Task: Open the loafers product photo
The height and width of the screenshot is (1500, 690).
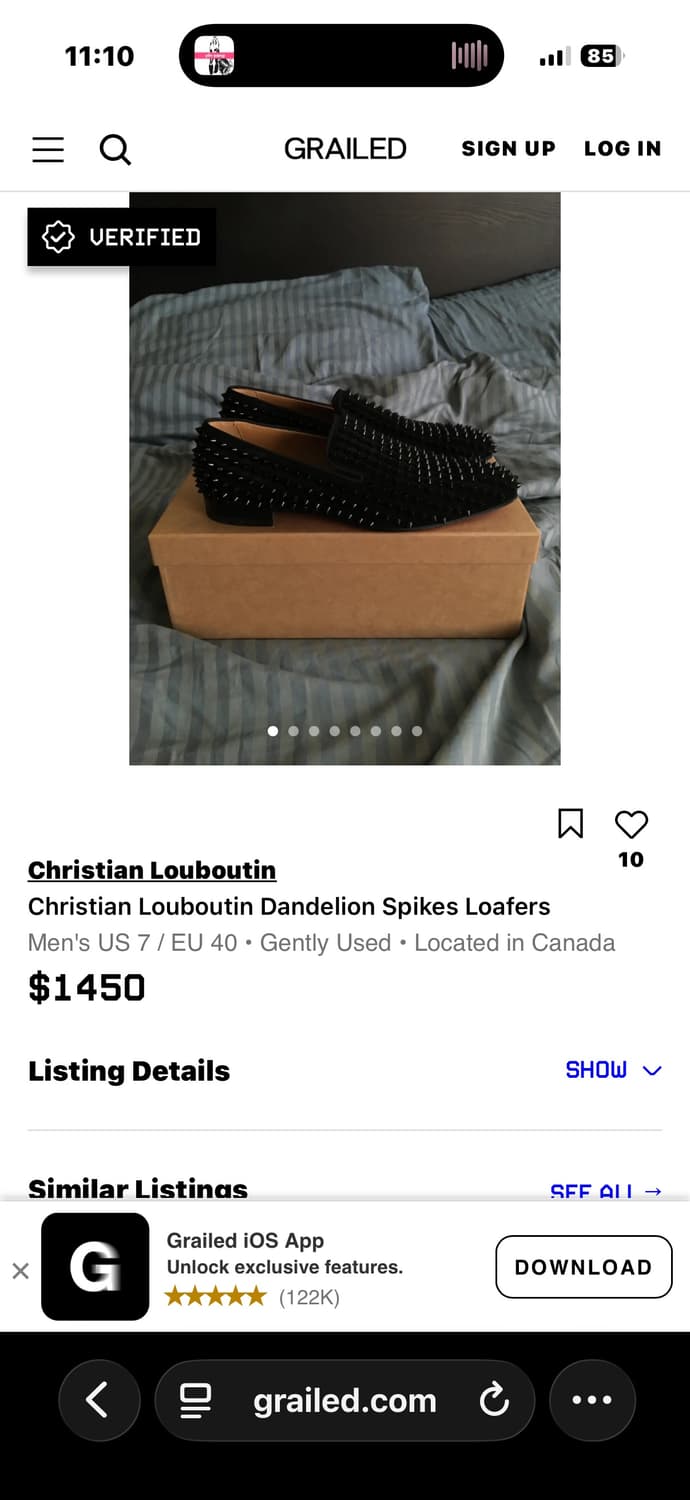Action: pyautogui.click(x=345, y=478)
